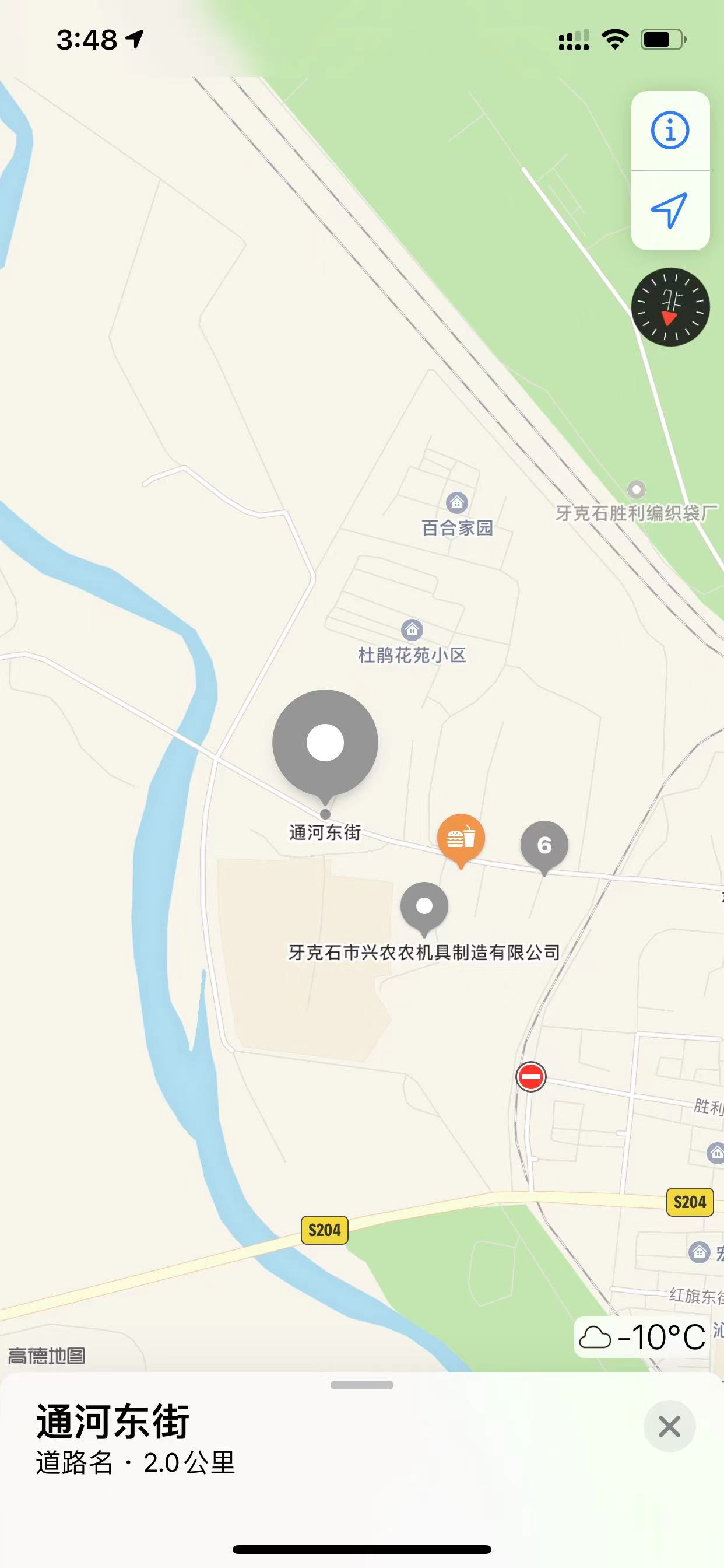Select the 杜鹃花苑小区 marker
The height and width of the screenshot is (1568, 724).
pos(412,630)
